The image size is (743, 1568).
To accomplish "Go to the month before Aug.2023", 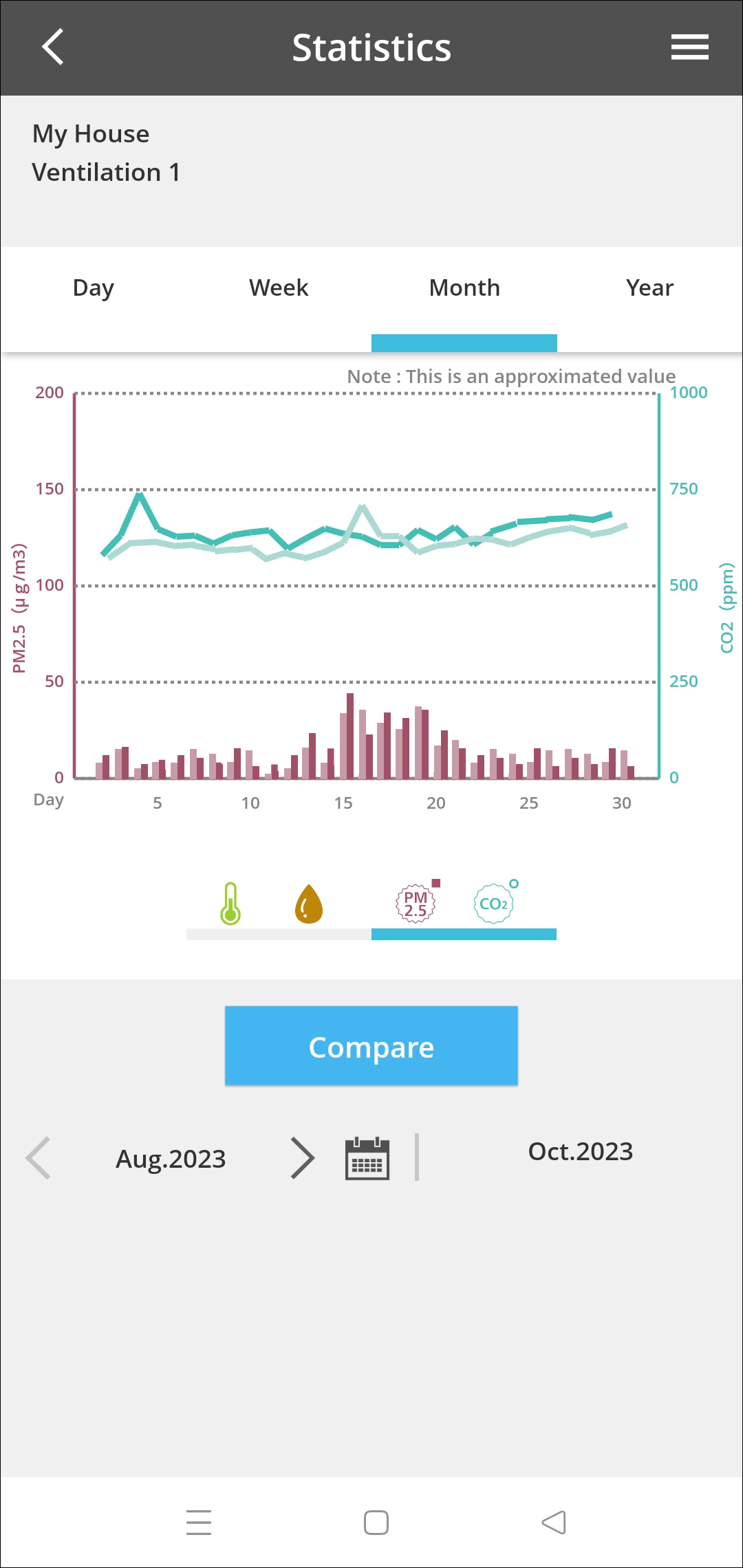I will tap(39, 1158).
